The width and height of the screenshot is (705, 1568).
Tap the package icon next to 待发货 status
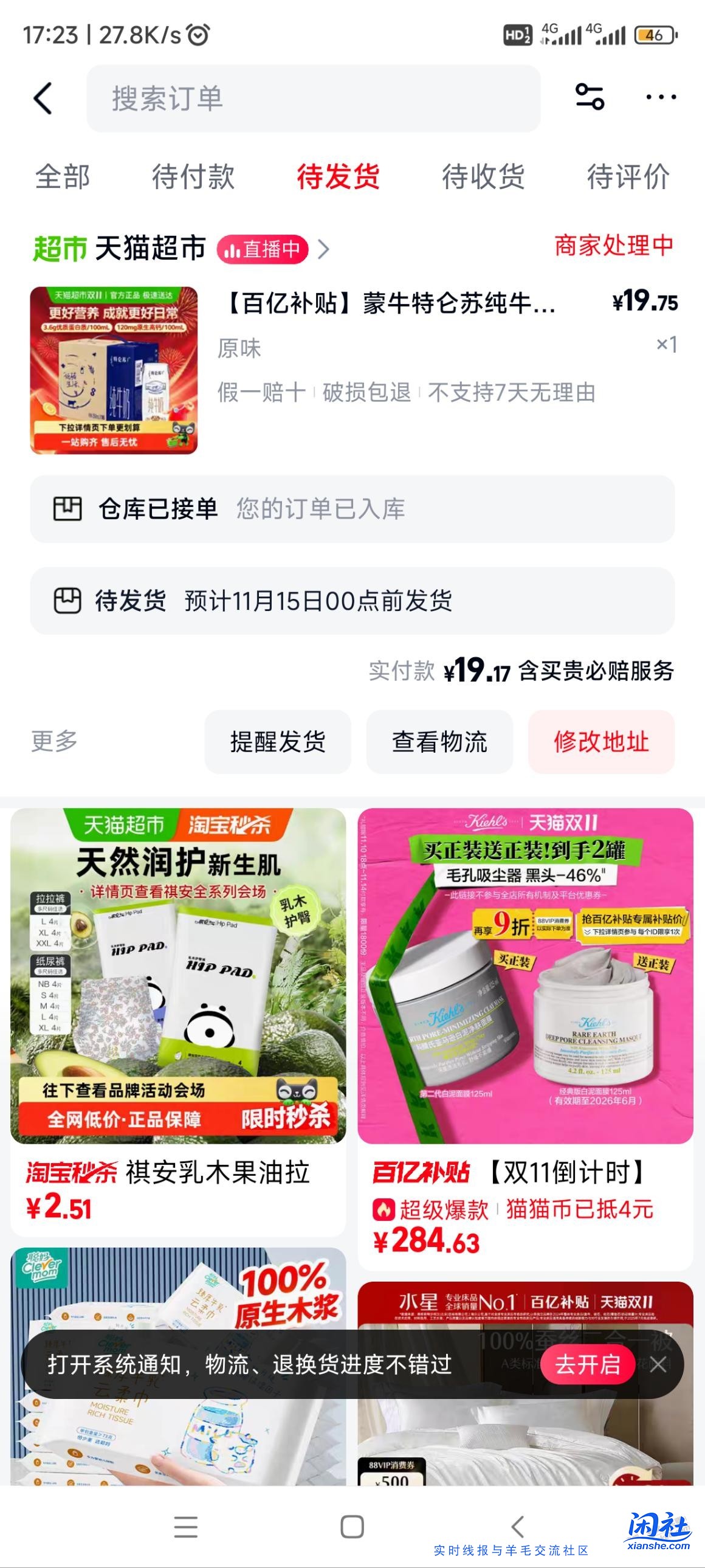click(69, 601)
